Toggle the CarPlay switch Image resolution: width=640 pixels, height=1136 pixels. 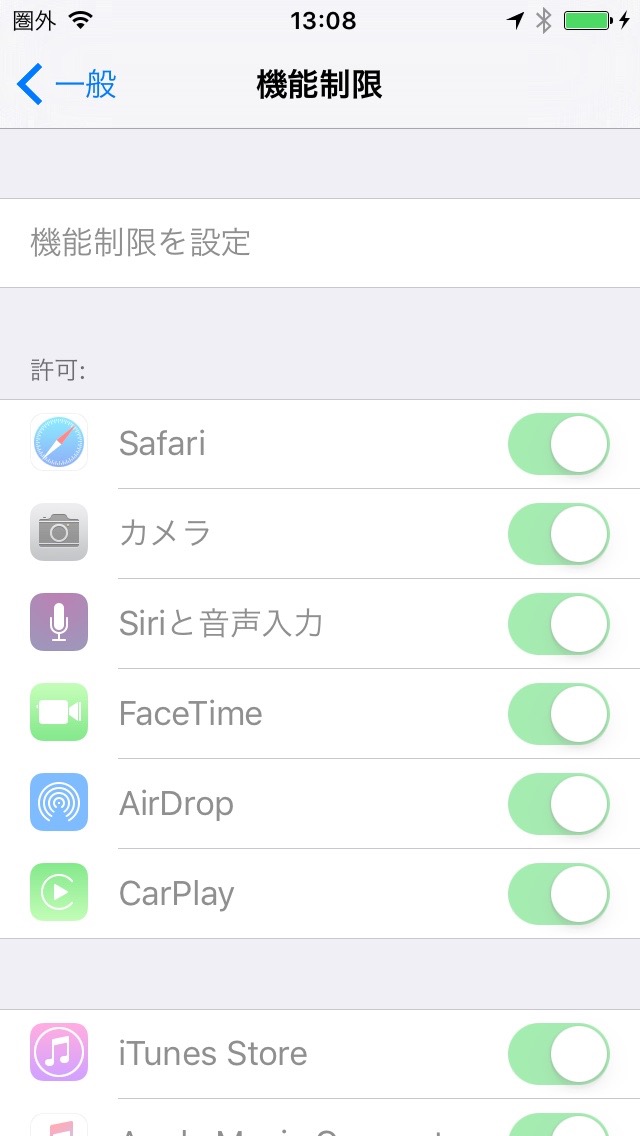click(559, 893)
